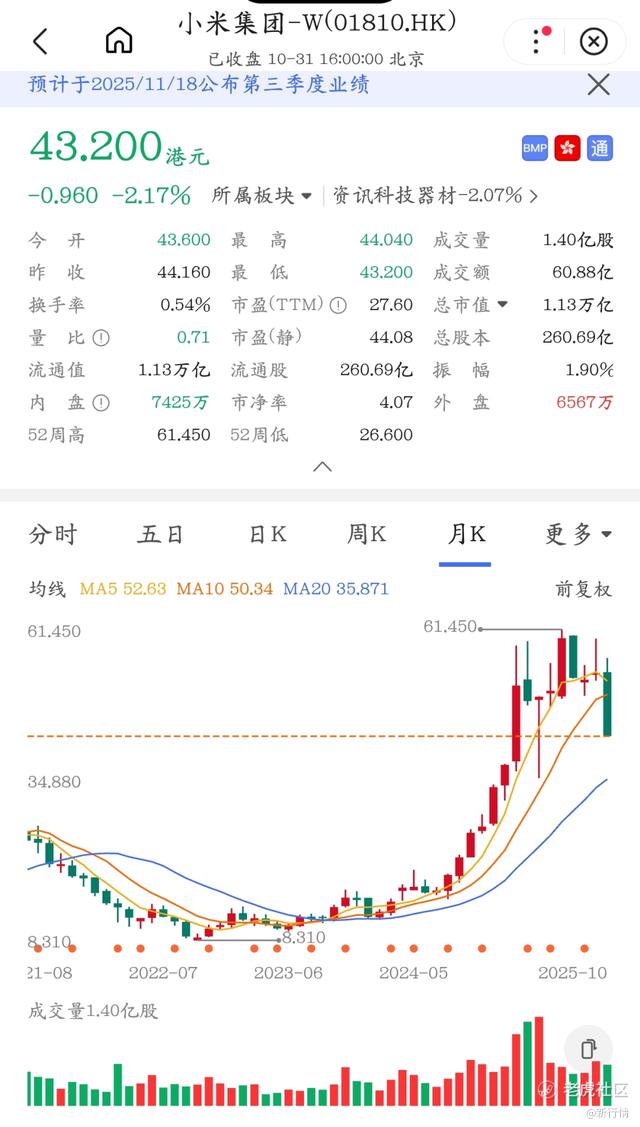Change the 前复权 price adjustment setting
Image resolution: width=640 pixels, height=1127 pixels.
(583, 589)
